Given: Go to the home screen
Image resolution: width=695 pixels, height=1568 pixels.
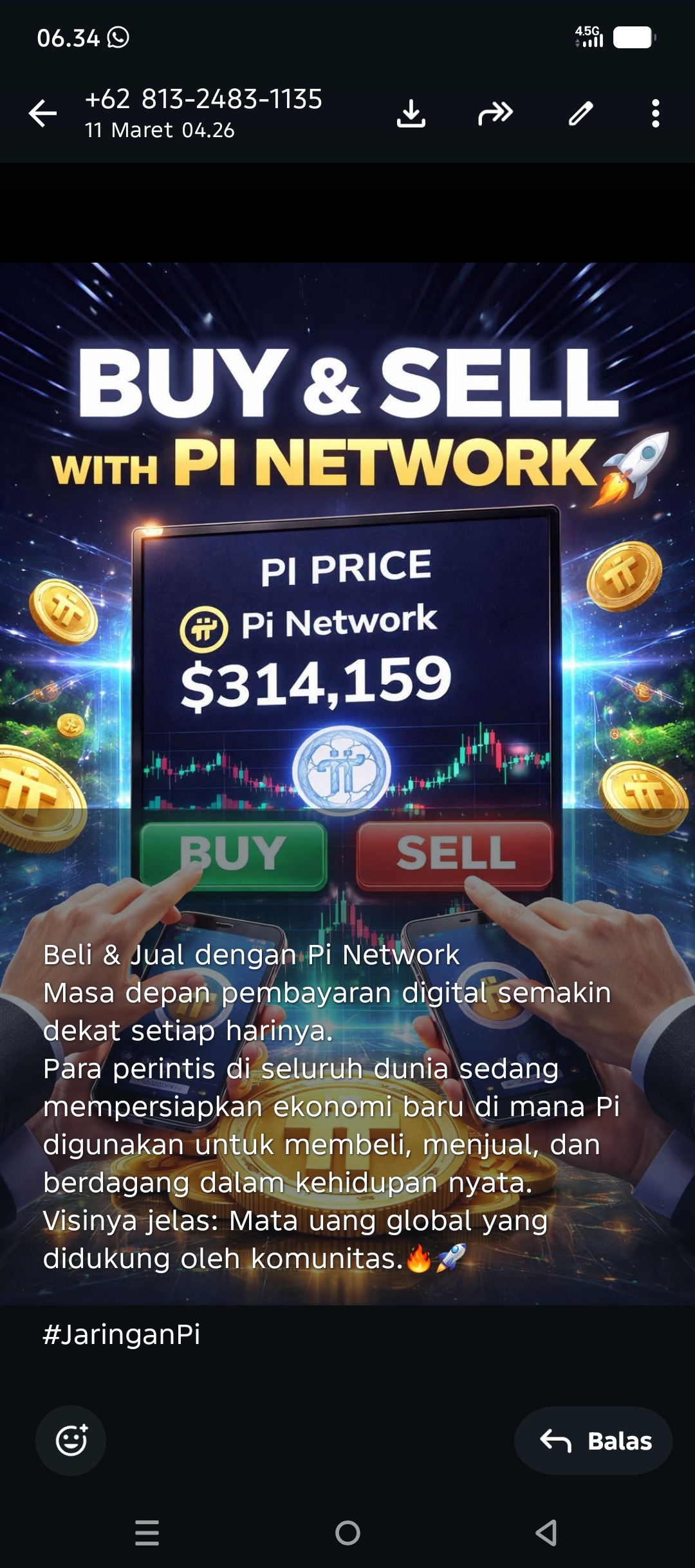Looking at the screenshot, I should pos(347,1533).
